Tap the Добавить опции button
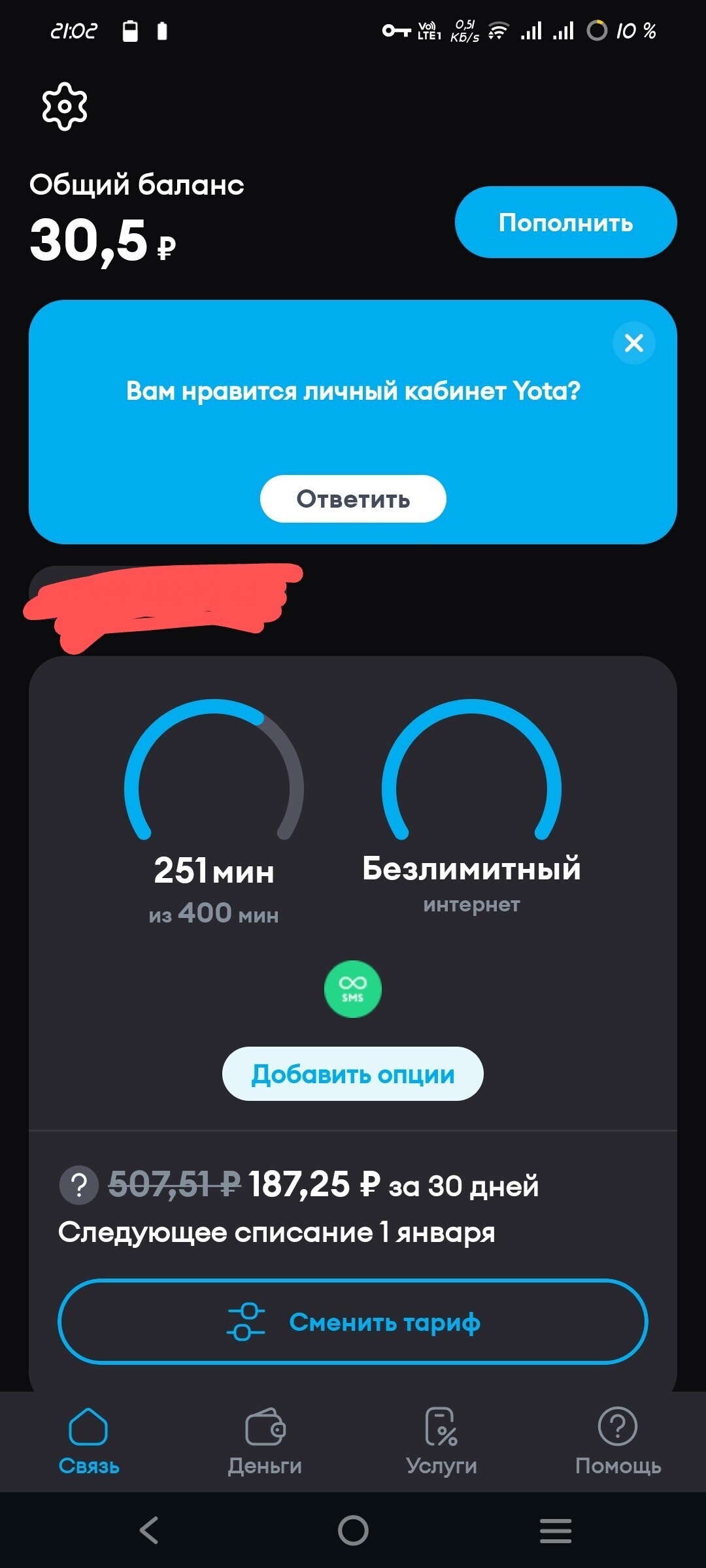The height and width of the screenshot is (1568, 706). pos(353,1074)
